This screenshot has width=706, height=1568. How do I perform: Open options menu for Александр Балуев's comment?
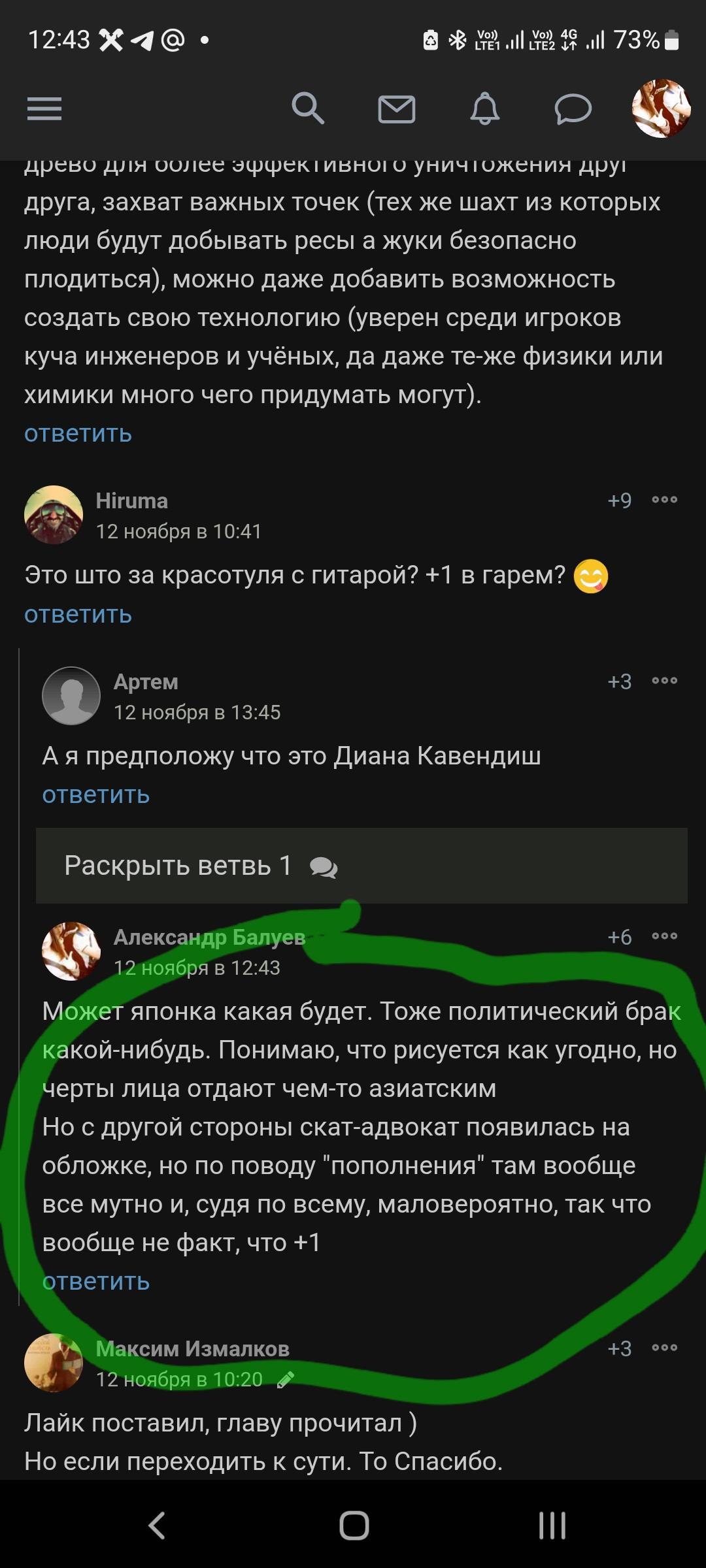pos(664,936)
